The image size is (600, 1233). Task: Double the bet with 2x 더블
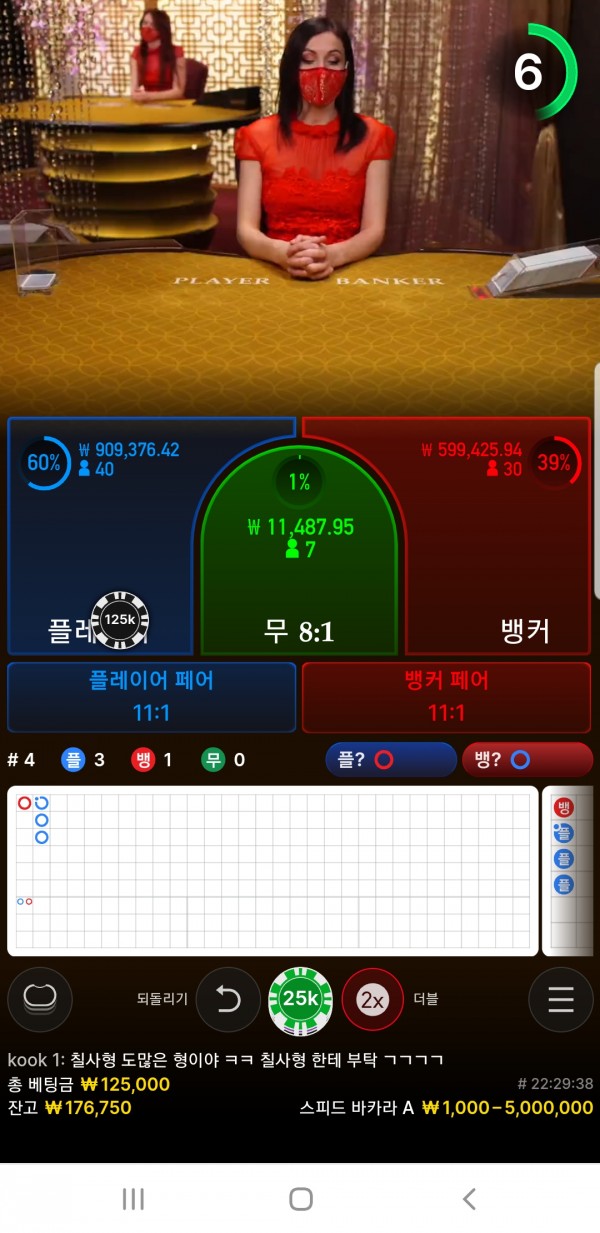[372, 1000]
